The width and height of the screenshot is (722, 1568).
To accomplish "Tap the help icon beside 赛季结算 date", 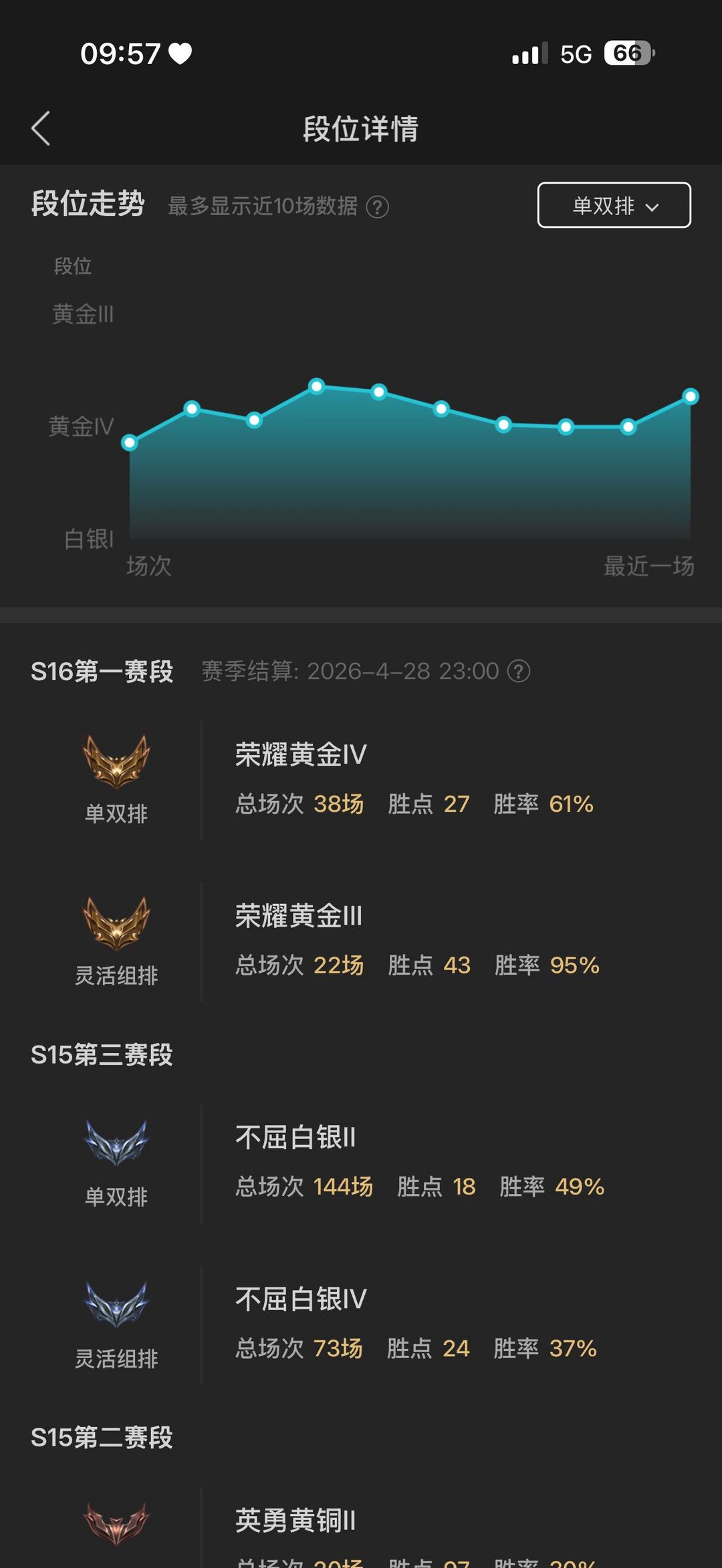I will (519, 671).
